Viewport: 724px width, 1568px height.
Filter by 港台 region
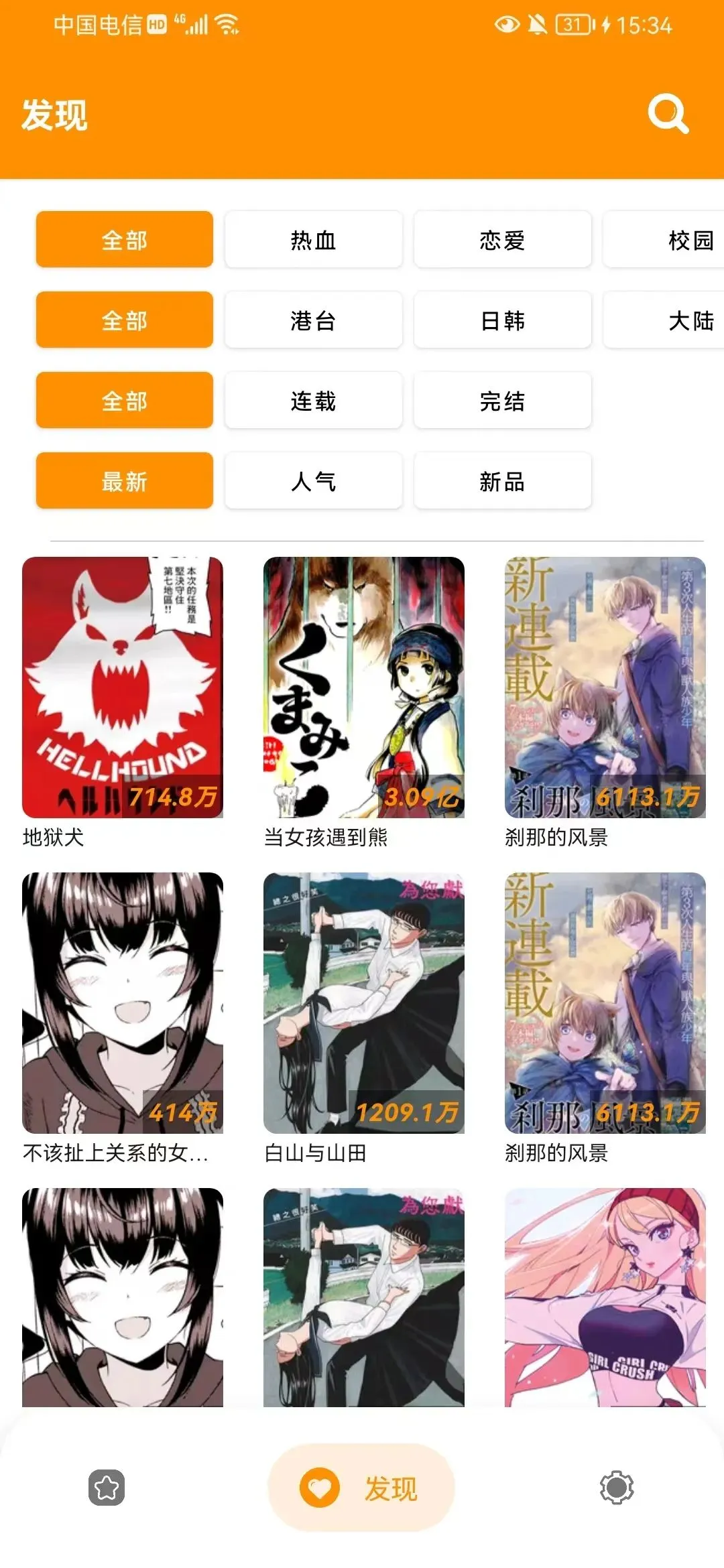313,320
